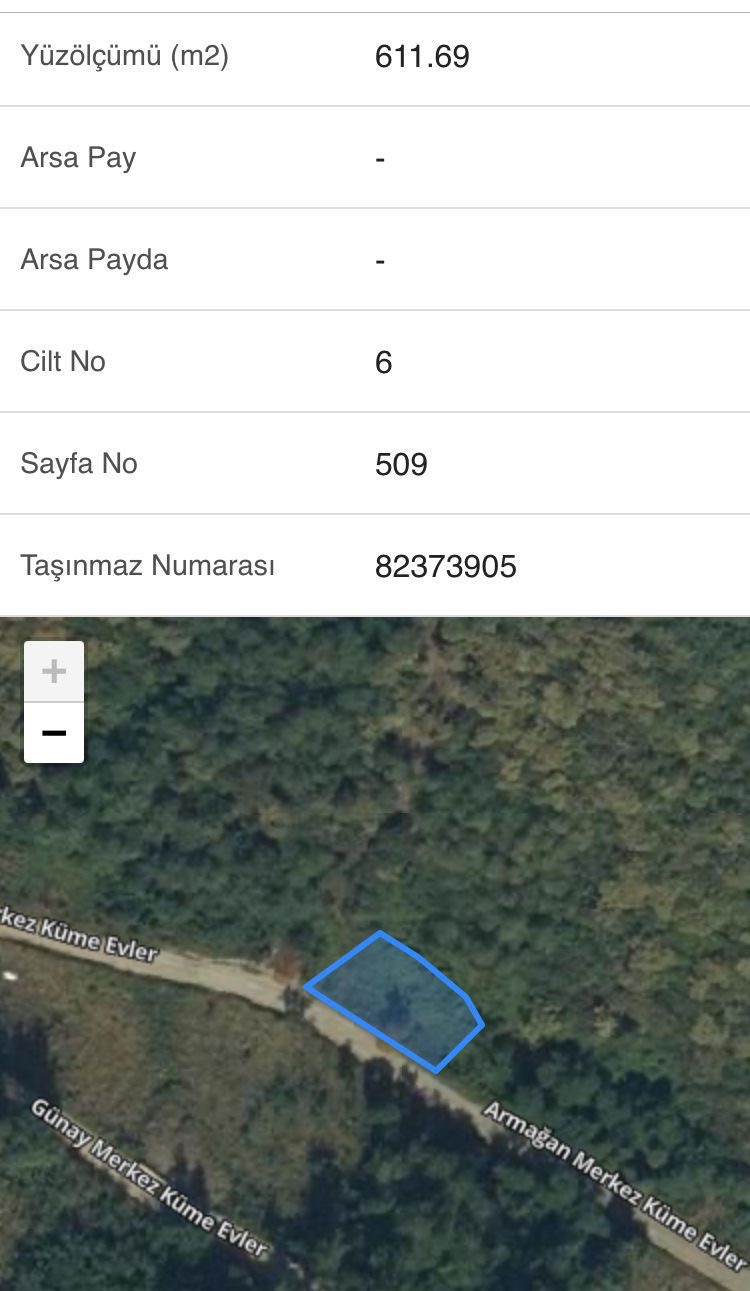The image size is (750, 1291).
Task: Select the Taşınmaz Numarası 82373905
Action: (x=446, y=565)
